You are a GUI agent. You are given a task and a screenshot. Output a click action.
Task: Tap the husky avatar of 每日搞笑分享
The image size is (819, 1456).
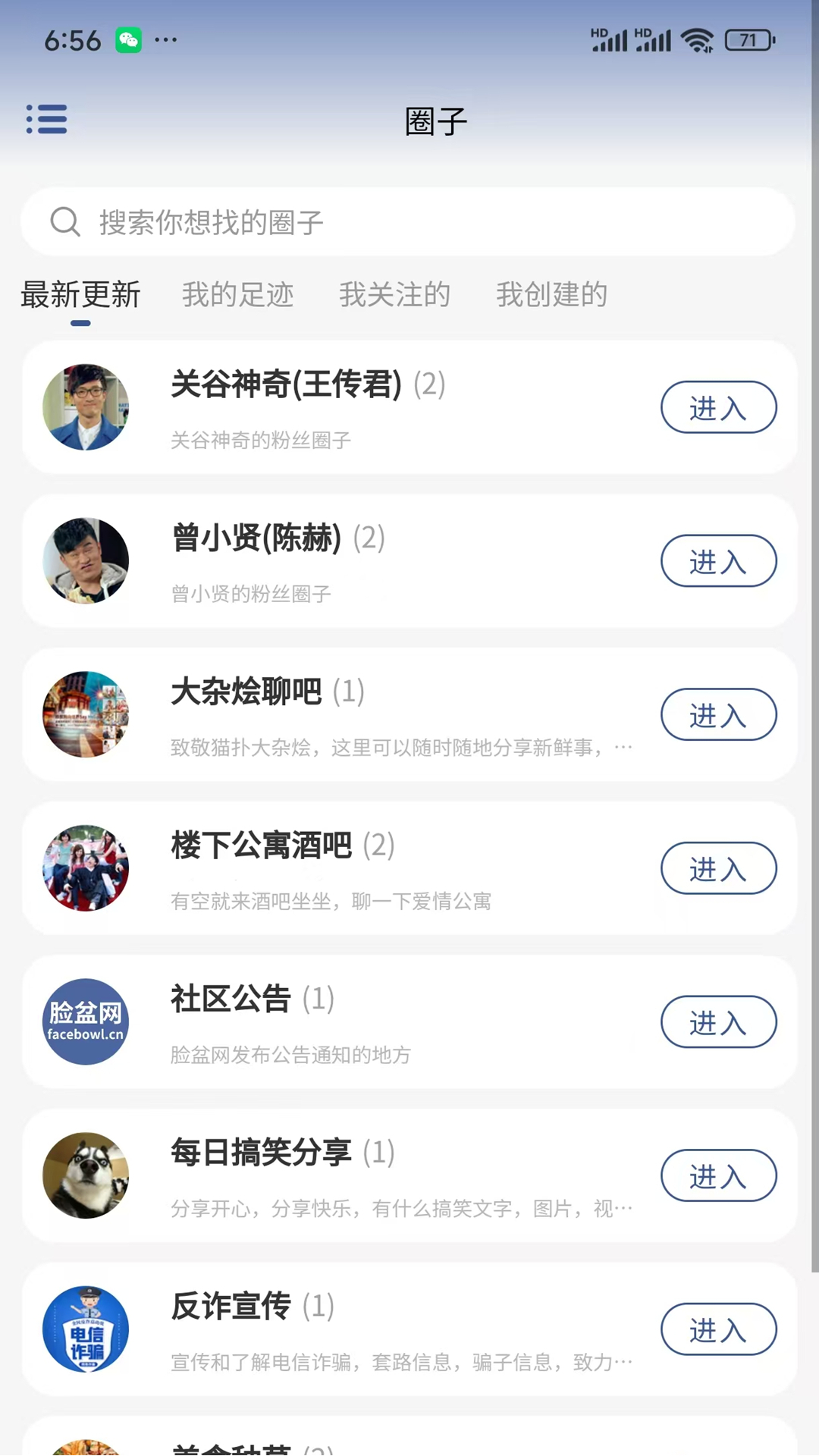(x=85, y=1176)
